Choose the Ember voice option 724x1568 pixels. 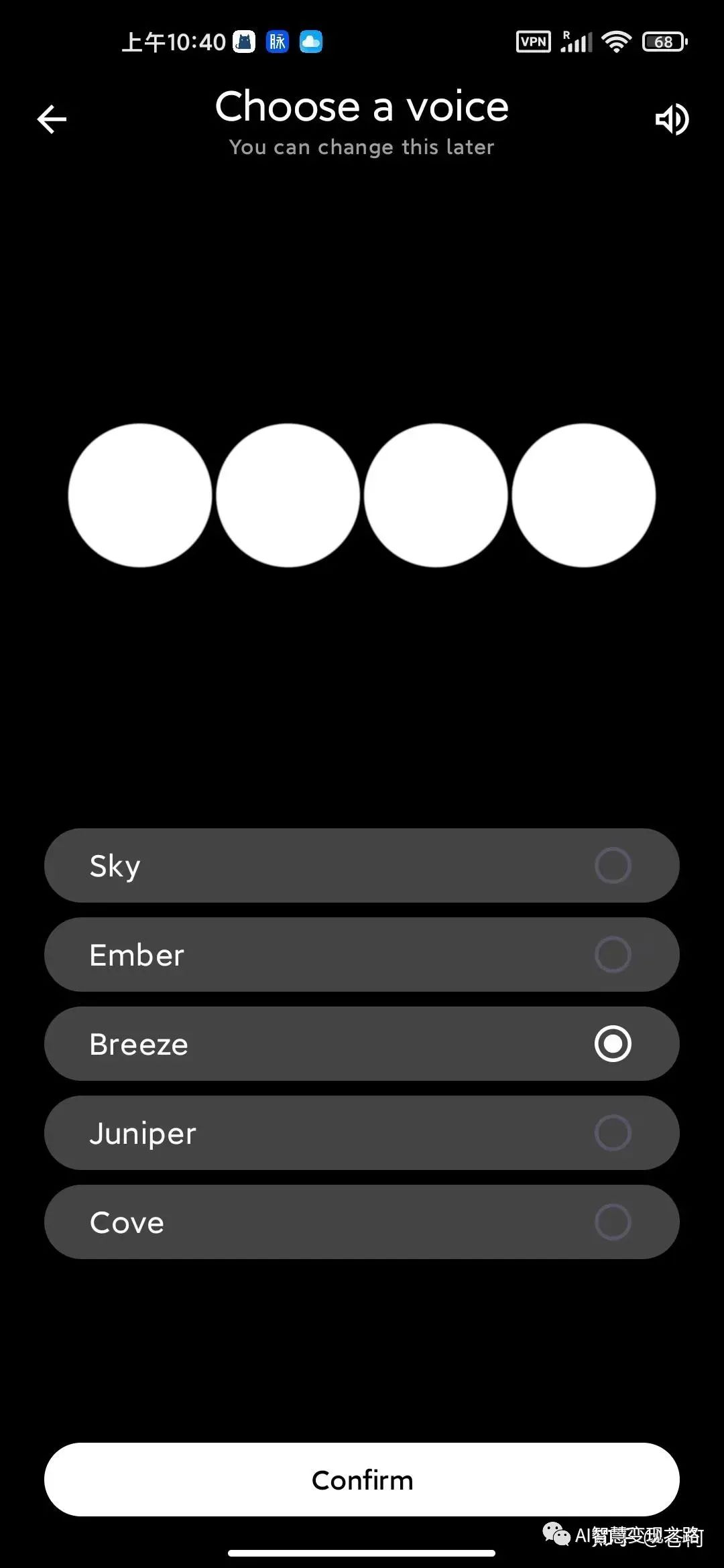[362, 954]
